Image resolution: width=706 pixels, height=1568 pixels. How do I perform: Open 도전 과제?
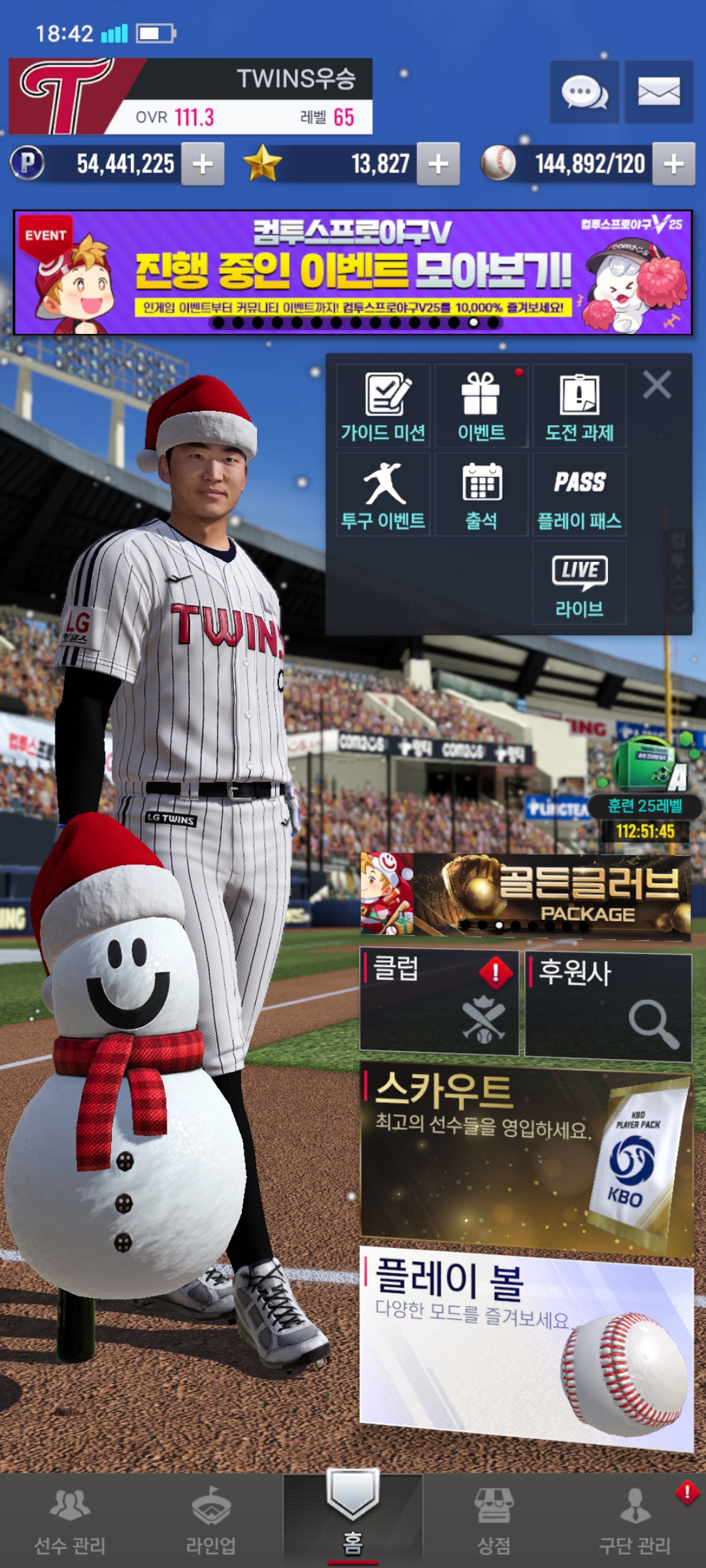point(579,406)
